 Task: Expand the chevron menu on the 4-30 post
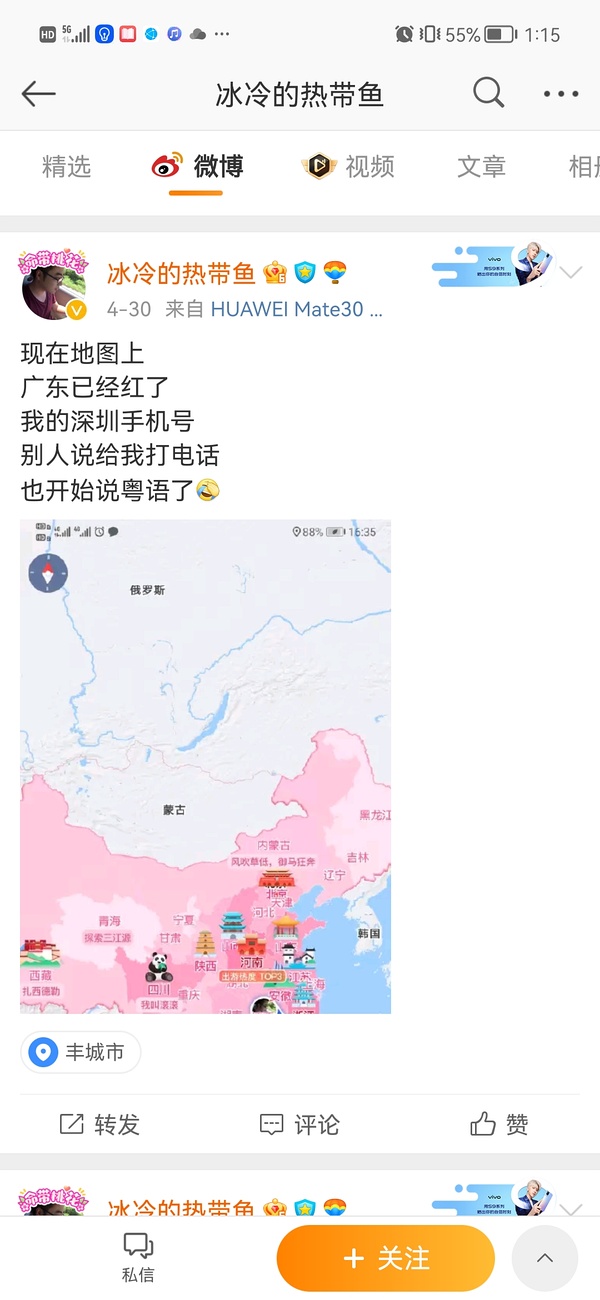coord(571,273)
